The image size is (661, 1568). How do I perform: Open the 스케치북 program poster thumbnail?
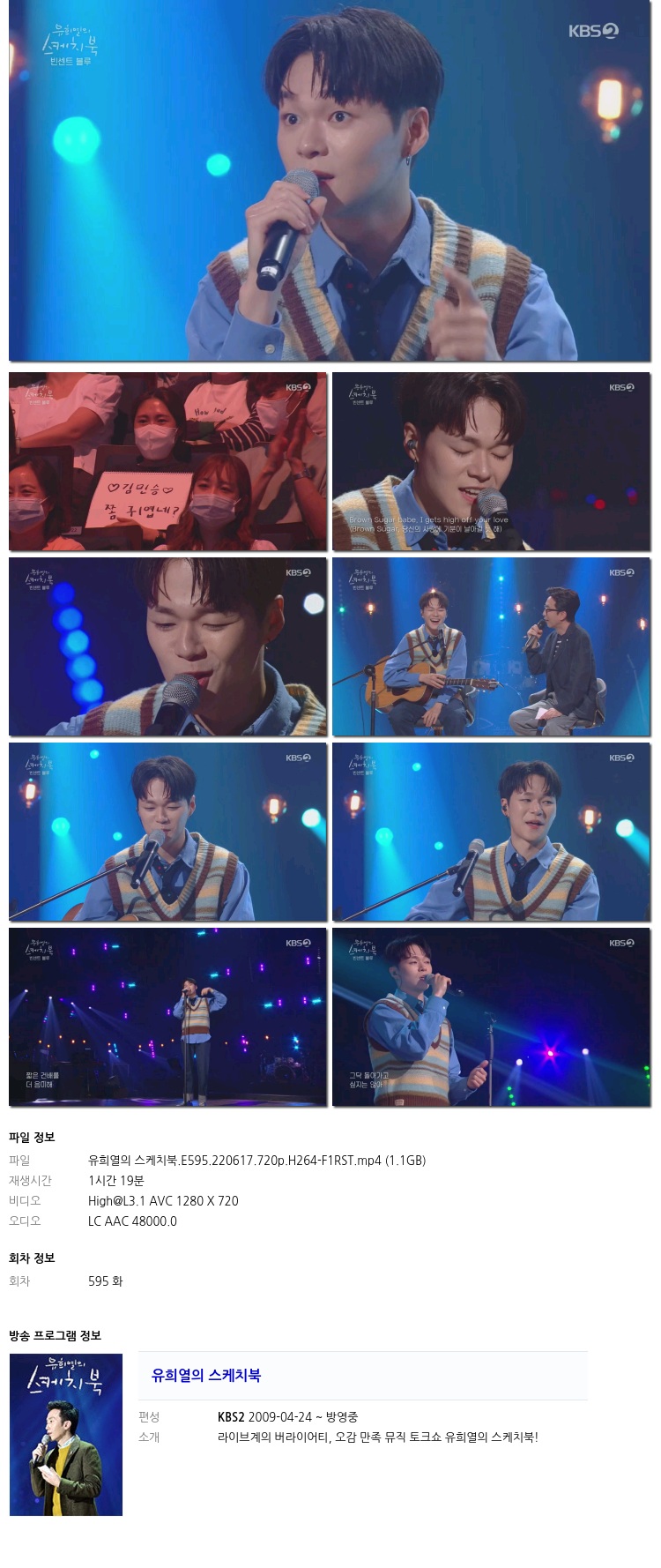(x=66, y=1434)
